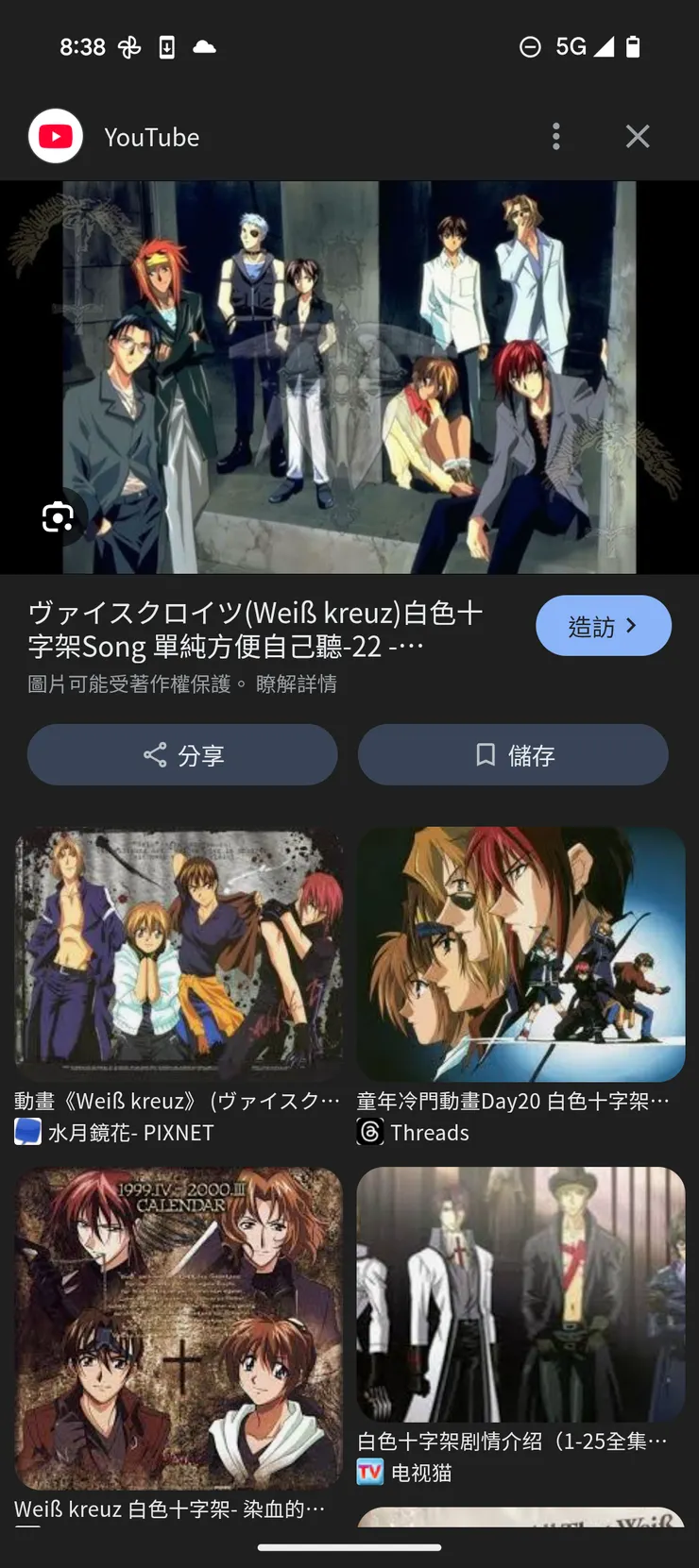Save the image with 儲存
Viewport: 699px width, 1568px height.
tap(513, 755)
